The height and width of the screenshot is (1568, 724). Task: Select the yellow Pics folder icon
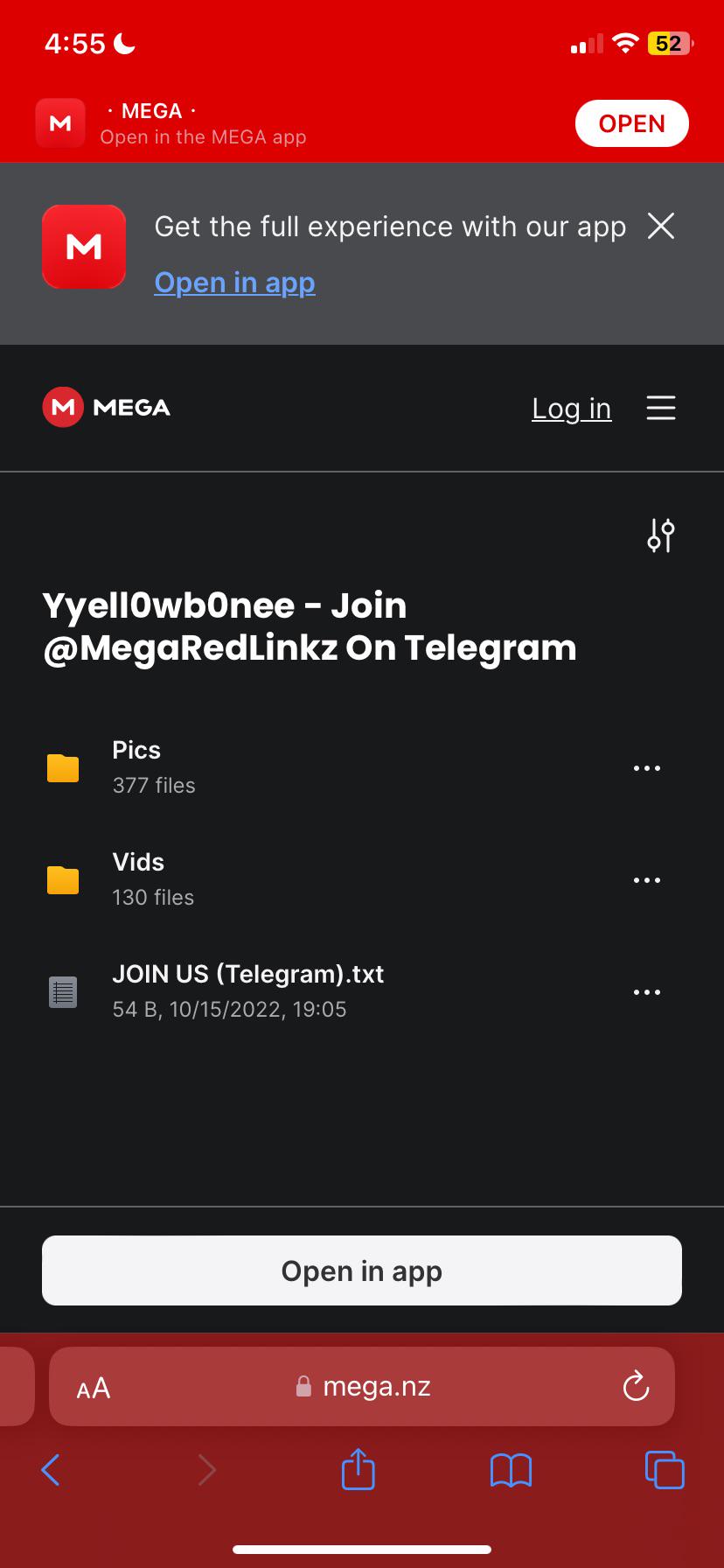pyautogui.click(x=62, y=767)
